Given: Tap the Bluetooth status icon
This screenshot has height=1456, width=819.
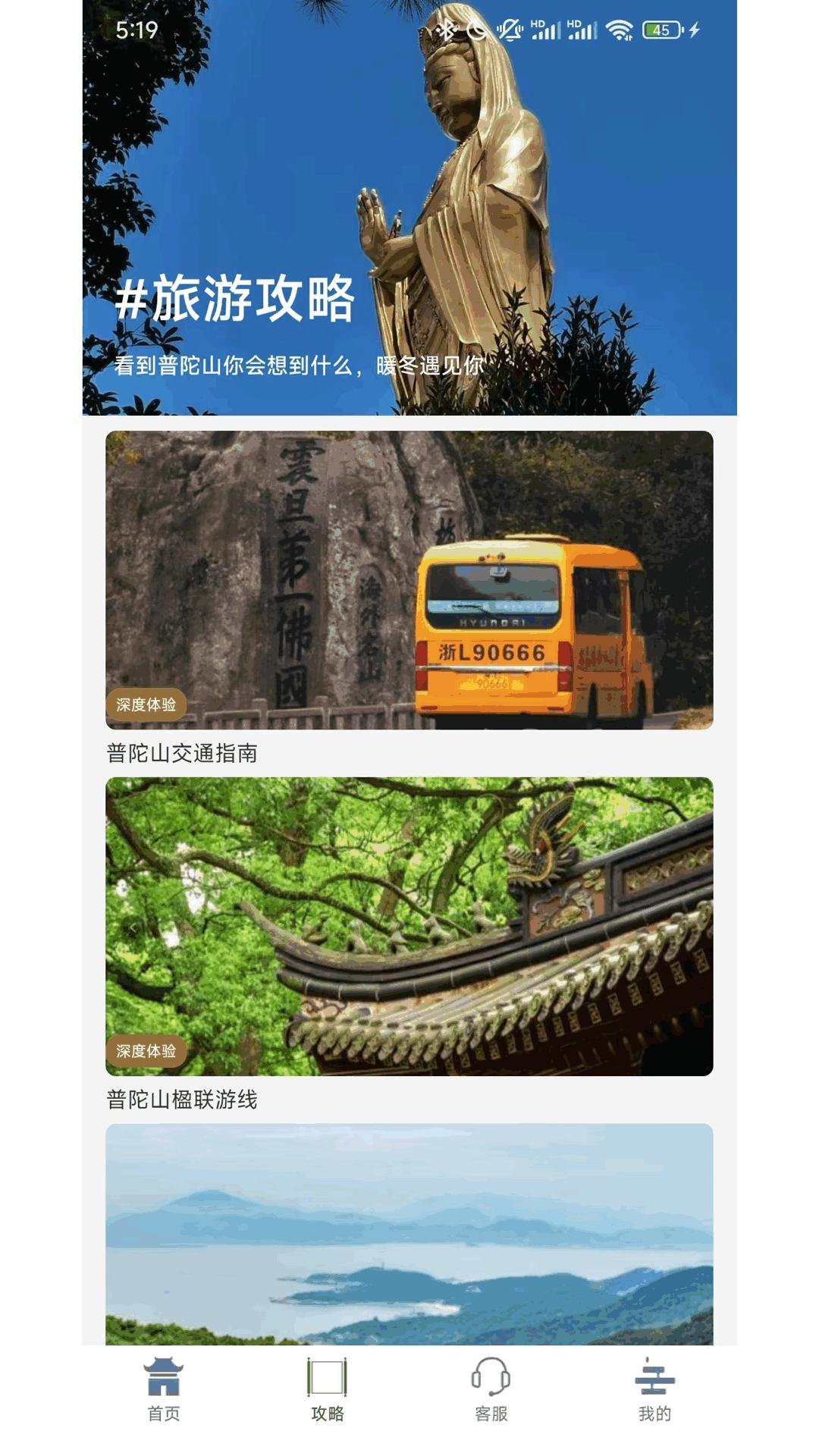Looking at the screenshot, I should (447, 29).
